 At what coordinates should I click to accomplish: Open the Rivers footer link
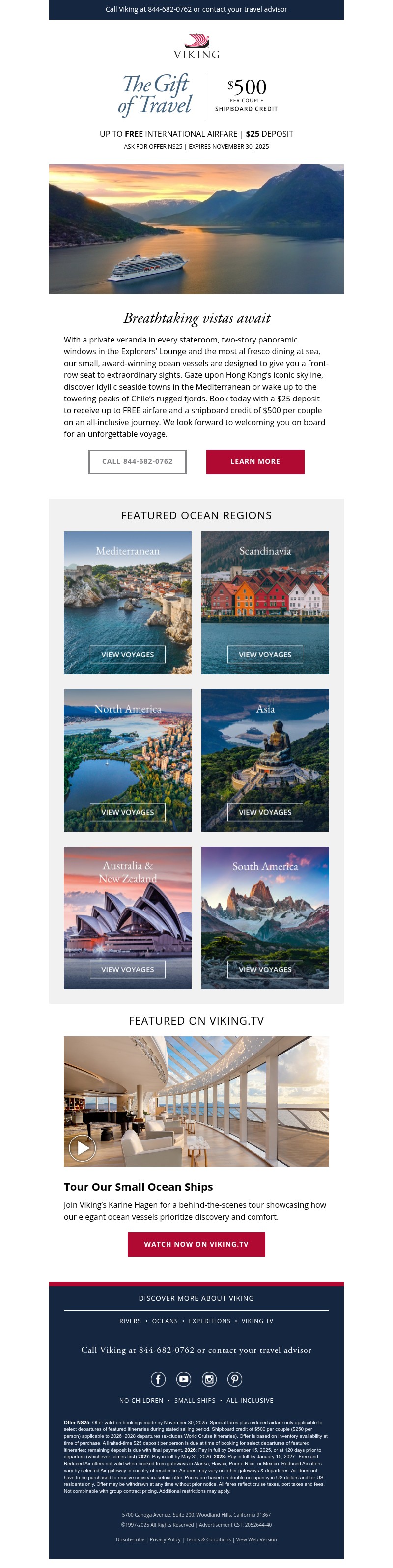pyautogui.click(x=130, y=1321)
